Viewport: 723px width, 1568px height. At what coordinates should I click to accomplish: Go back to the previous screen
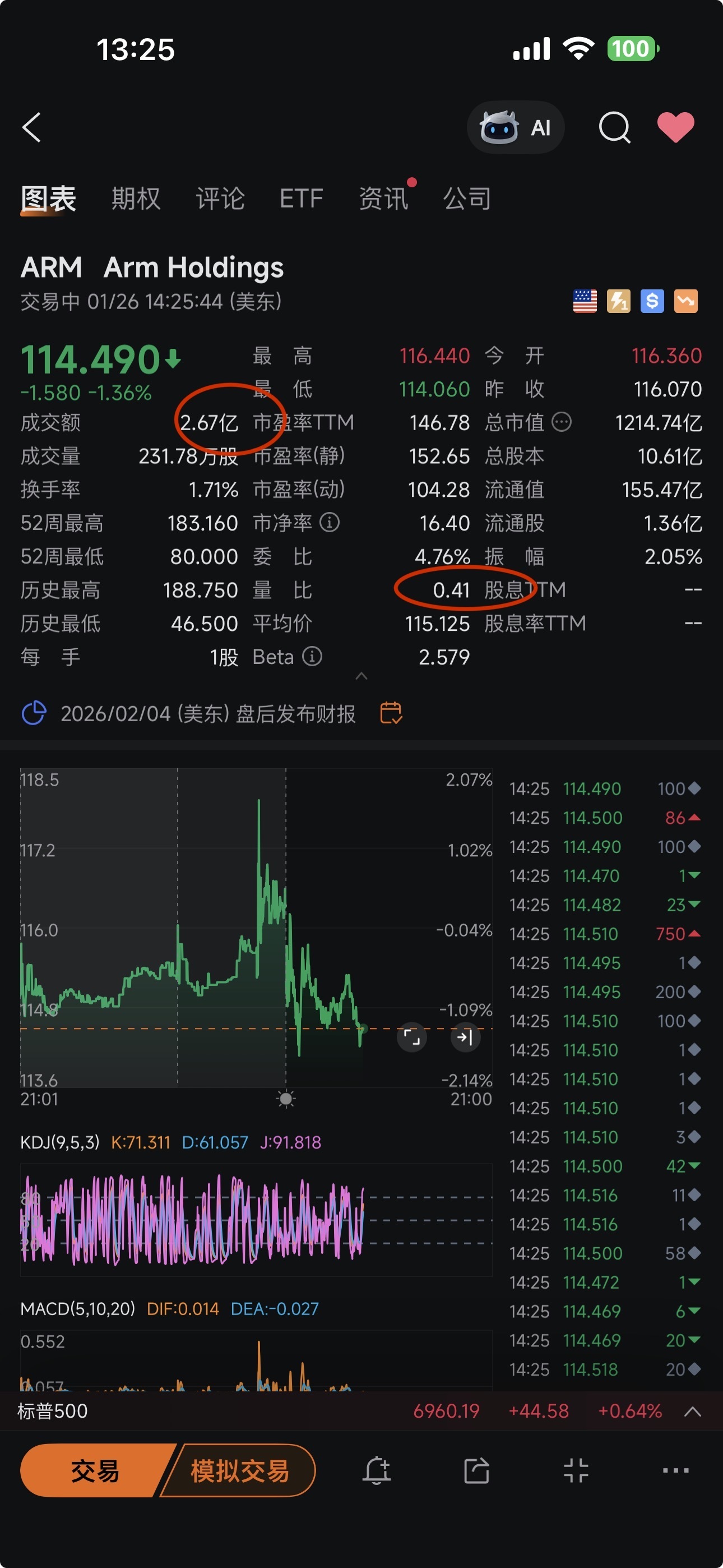[x=31, y=127]
